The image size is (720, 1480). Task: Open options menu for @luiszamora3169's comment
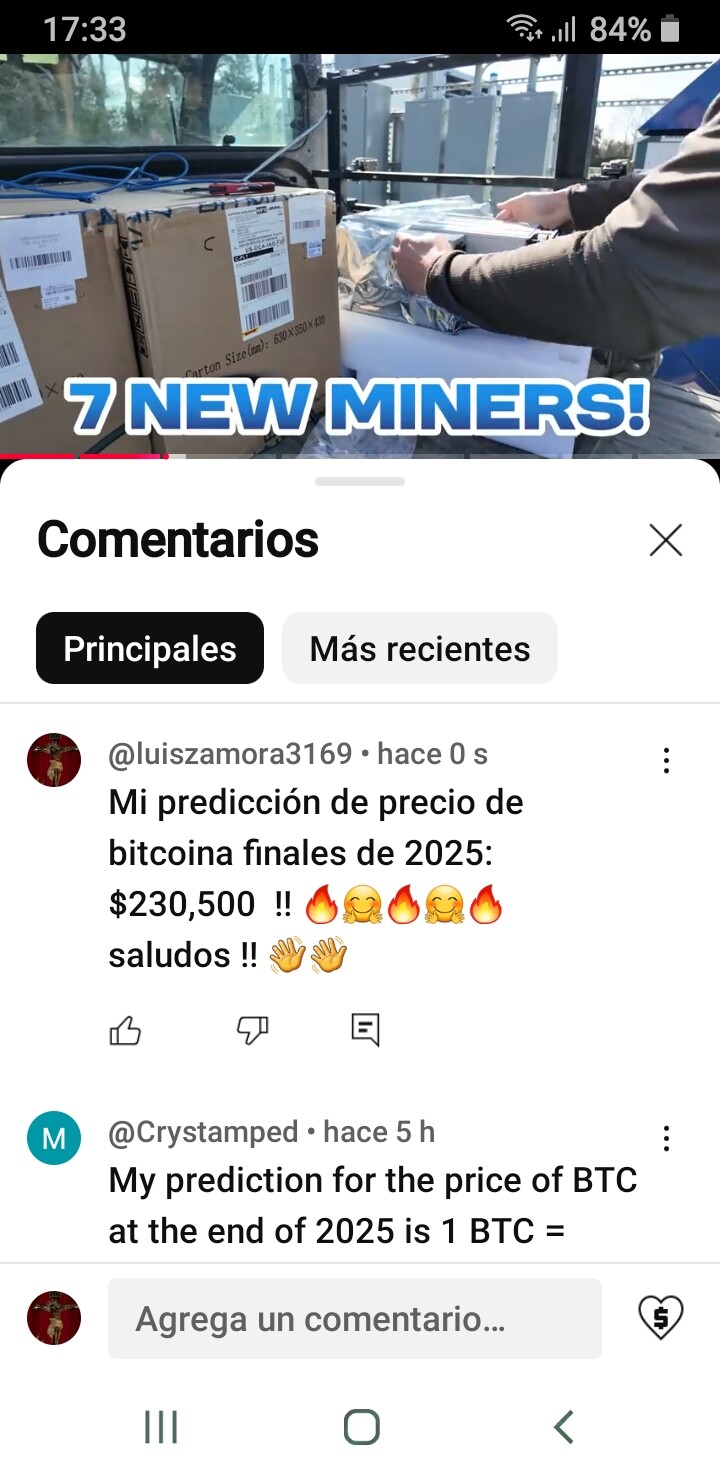(666, 761)
